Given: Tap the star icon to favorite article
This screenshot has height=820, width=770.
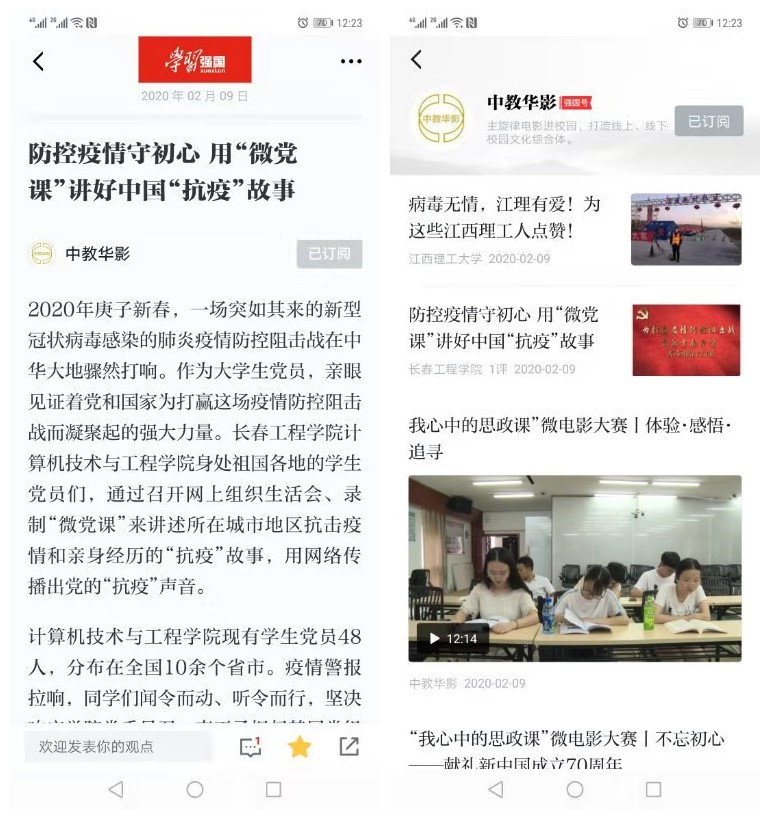Looking at the screenshot, I should tap(299, 746).
